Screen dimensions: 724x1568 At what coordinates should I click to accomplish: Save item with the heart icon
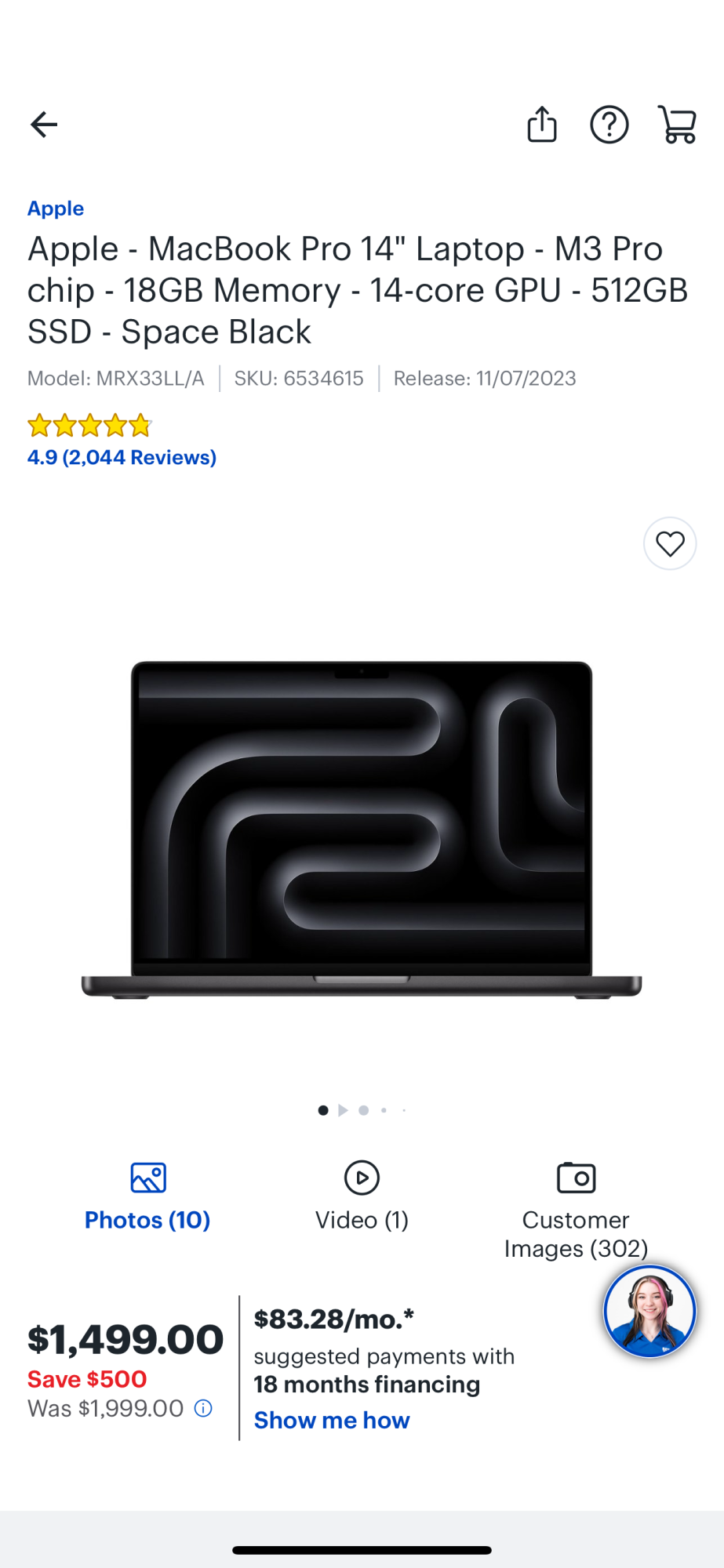pos(670,543)
